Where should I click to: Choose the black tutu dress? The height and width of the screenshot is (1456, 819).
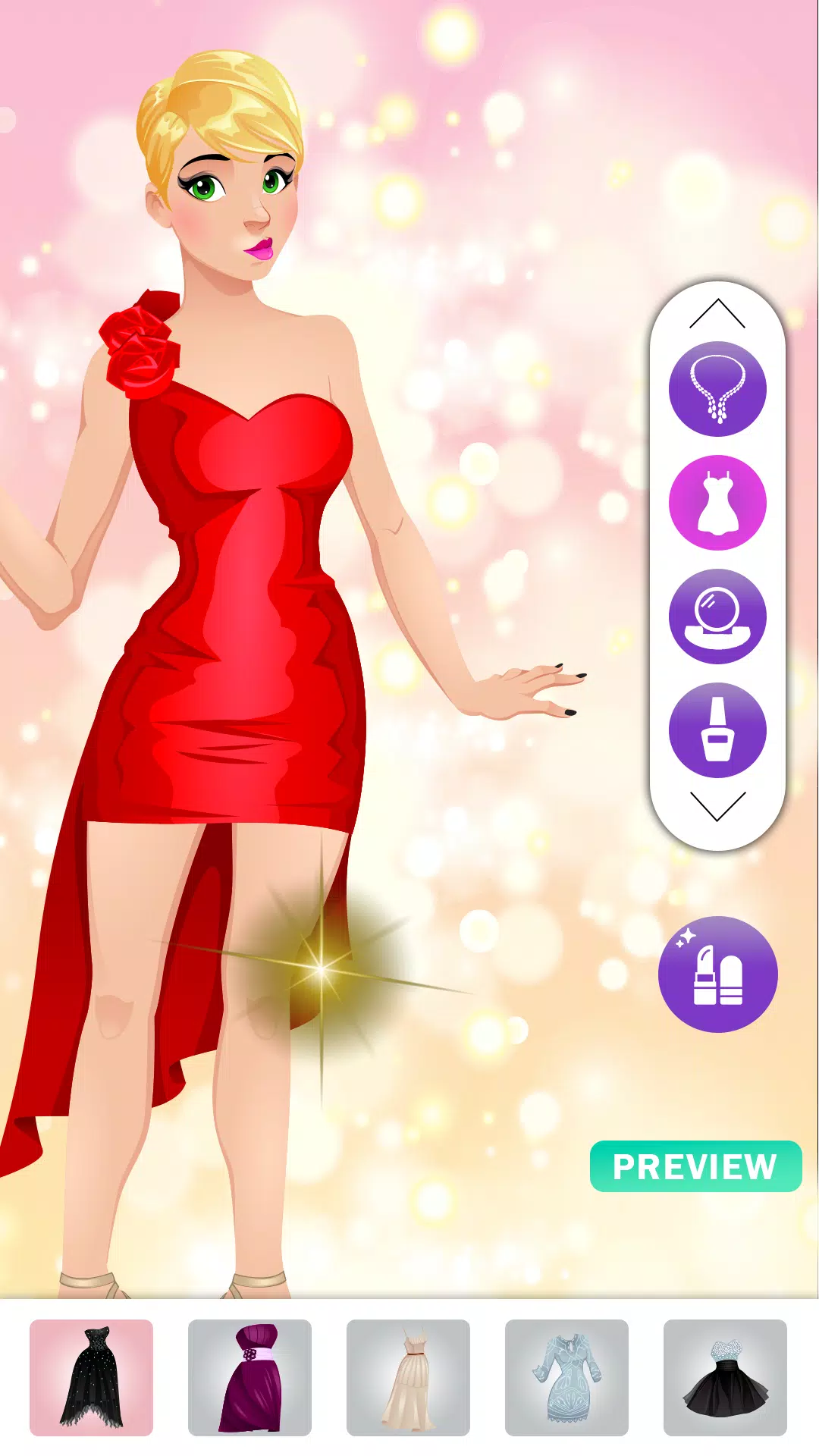point(725,1377)
